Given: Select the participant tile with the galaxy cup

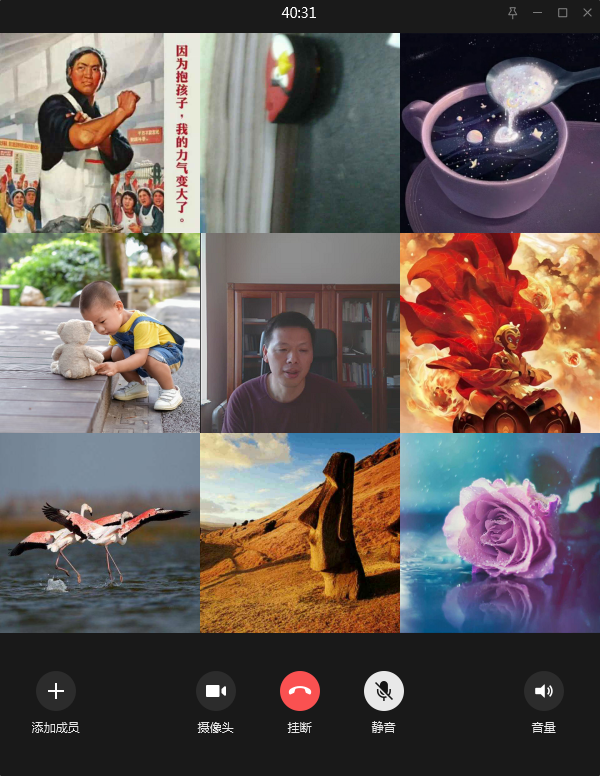Looking at the screenshot, I should pos(500,133).
